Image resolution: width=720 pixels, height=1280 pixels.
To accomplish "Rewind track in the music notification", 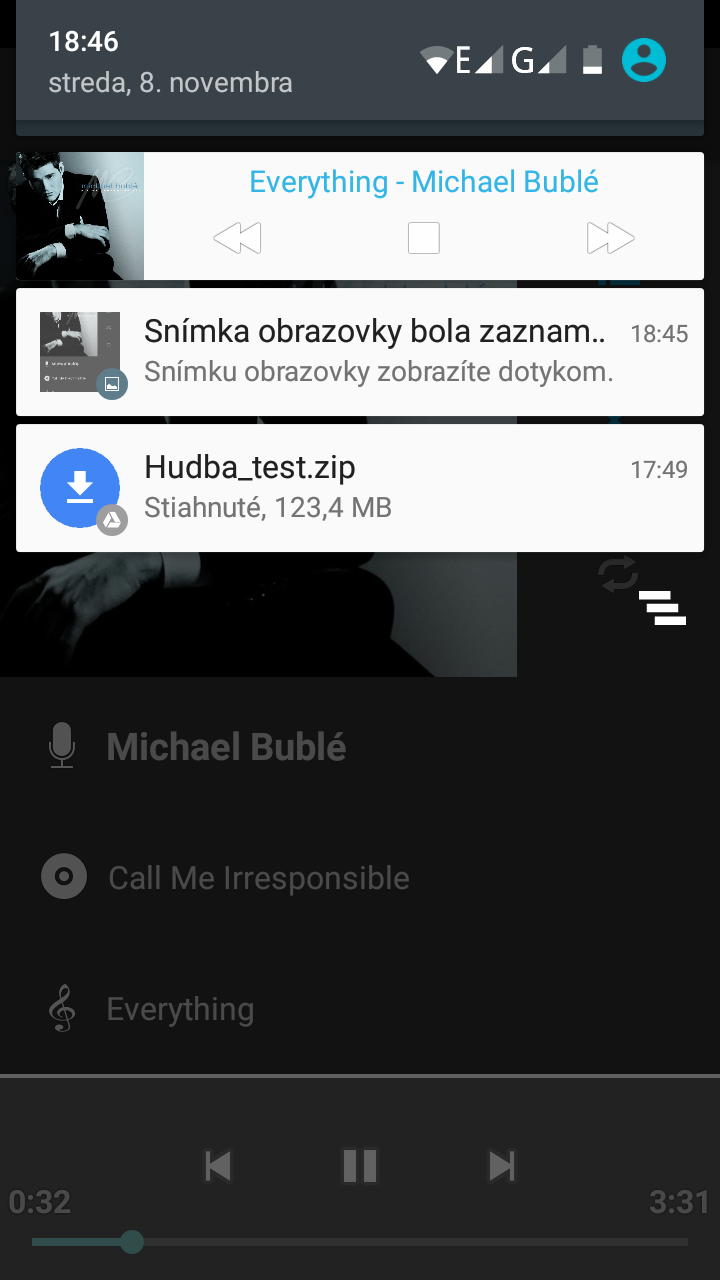I will point(237,238).
